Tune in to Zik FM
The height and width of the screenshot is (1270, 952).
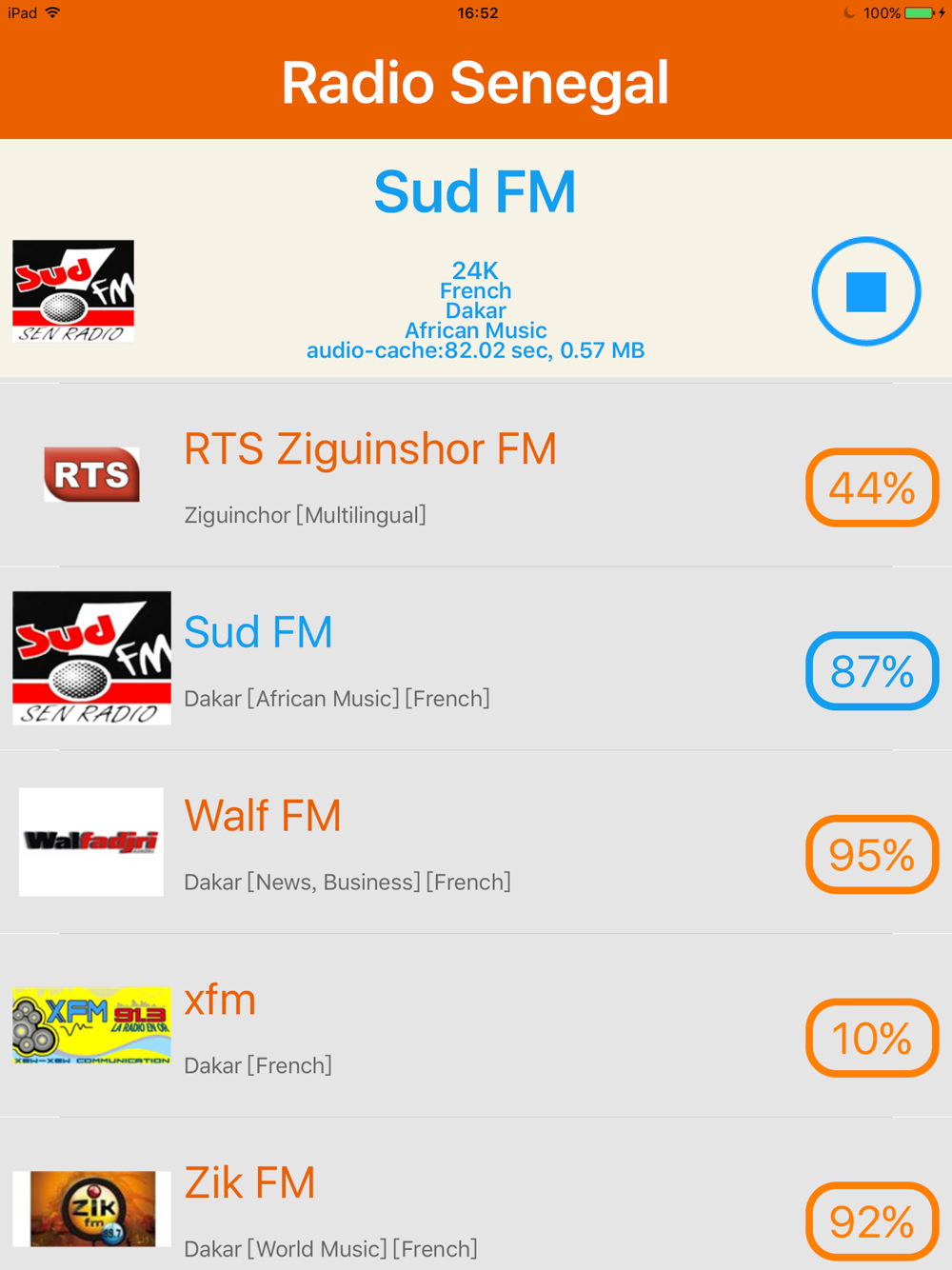click(249, 1183)
